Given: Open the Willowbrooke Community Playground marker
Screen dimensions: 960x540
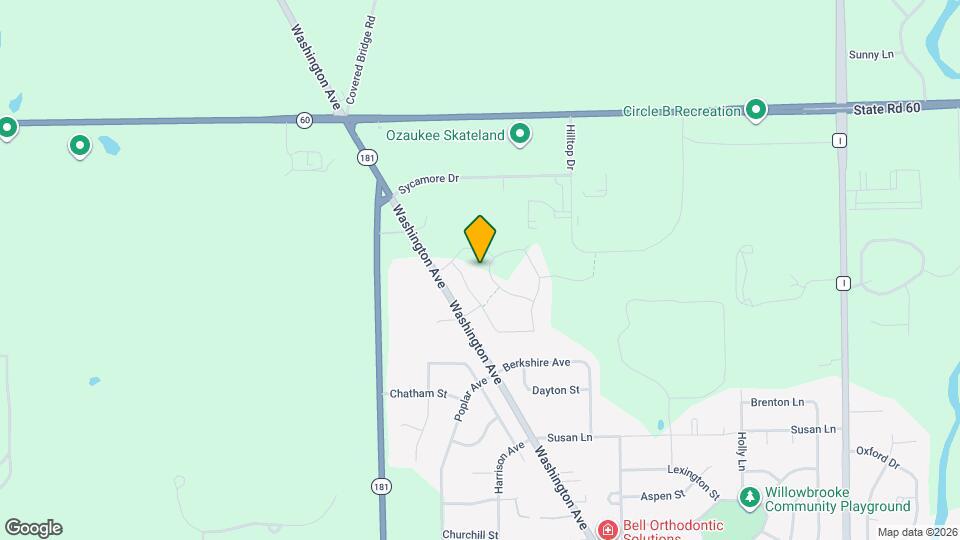Looking at the screenshot, I should (x=750, y=497).
